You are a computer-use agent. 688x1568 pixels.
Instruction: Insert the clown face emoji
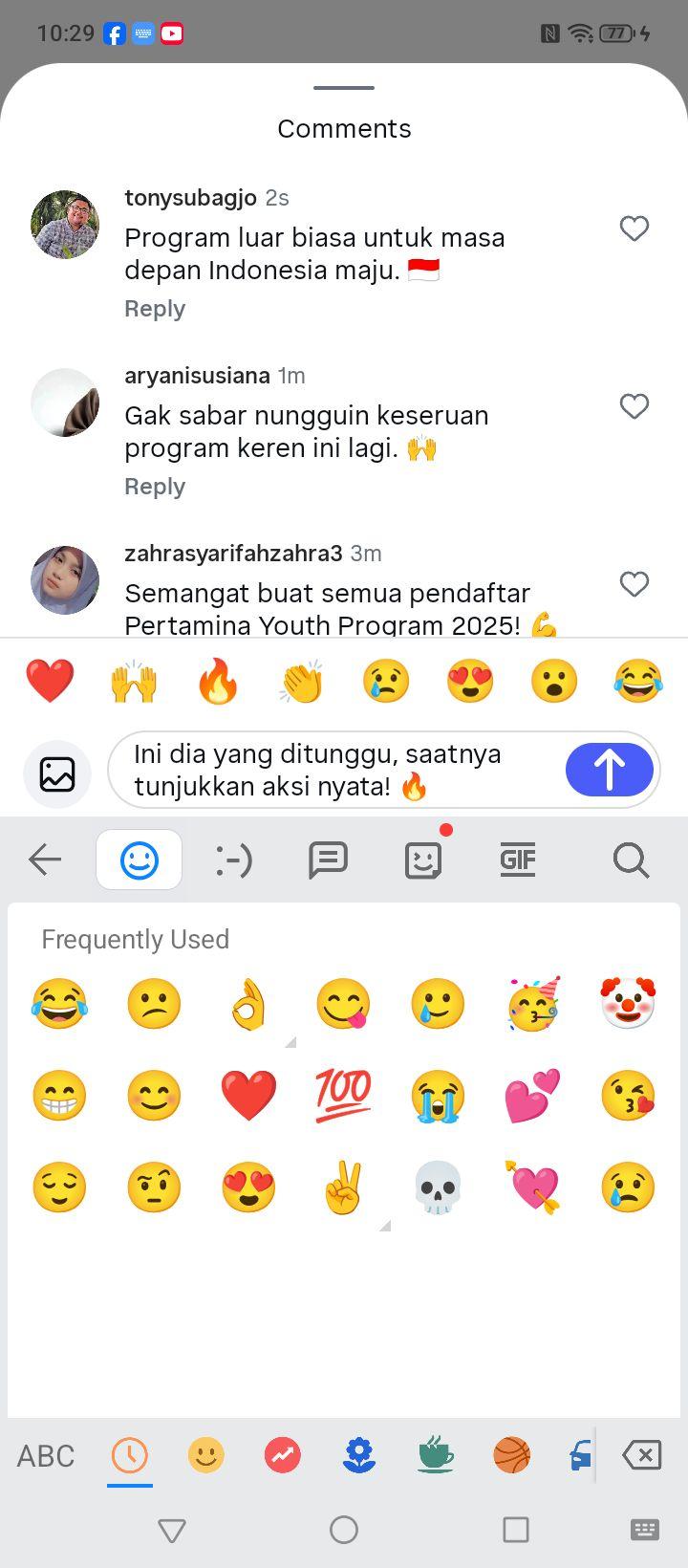pos(628,1004)
